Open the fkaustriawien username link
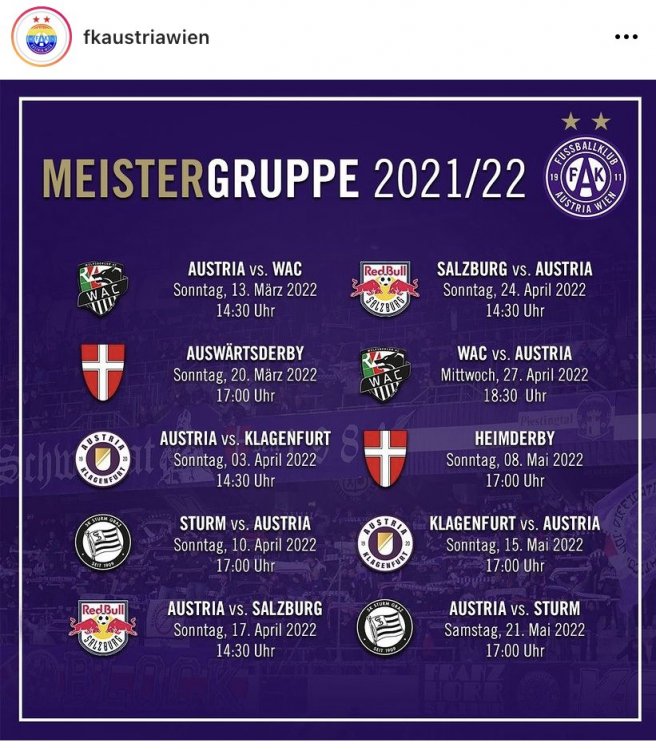This screenshot has height=750, width=656. (146, 37)
